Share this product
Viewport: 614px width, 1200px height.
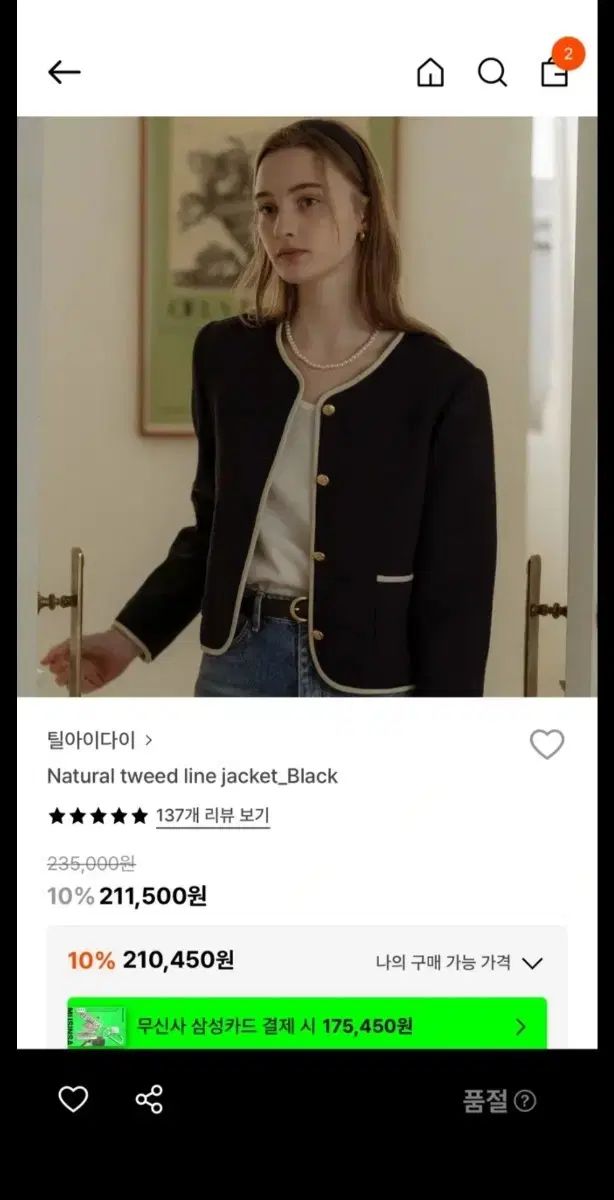[149, 1100]
